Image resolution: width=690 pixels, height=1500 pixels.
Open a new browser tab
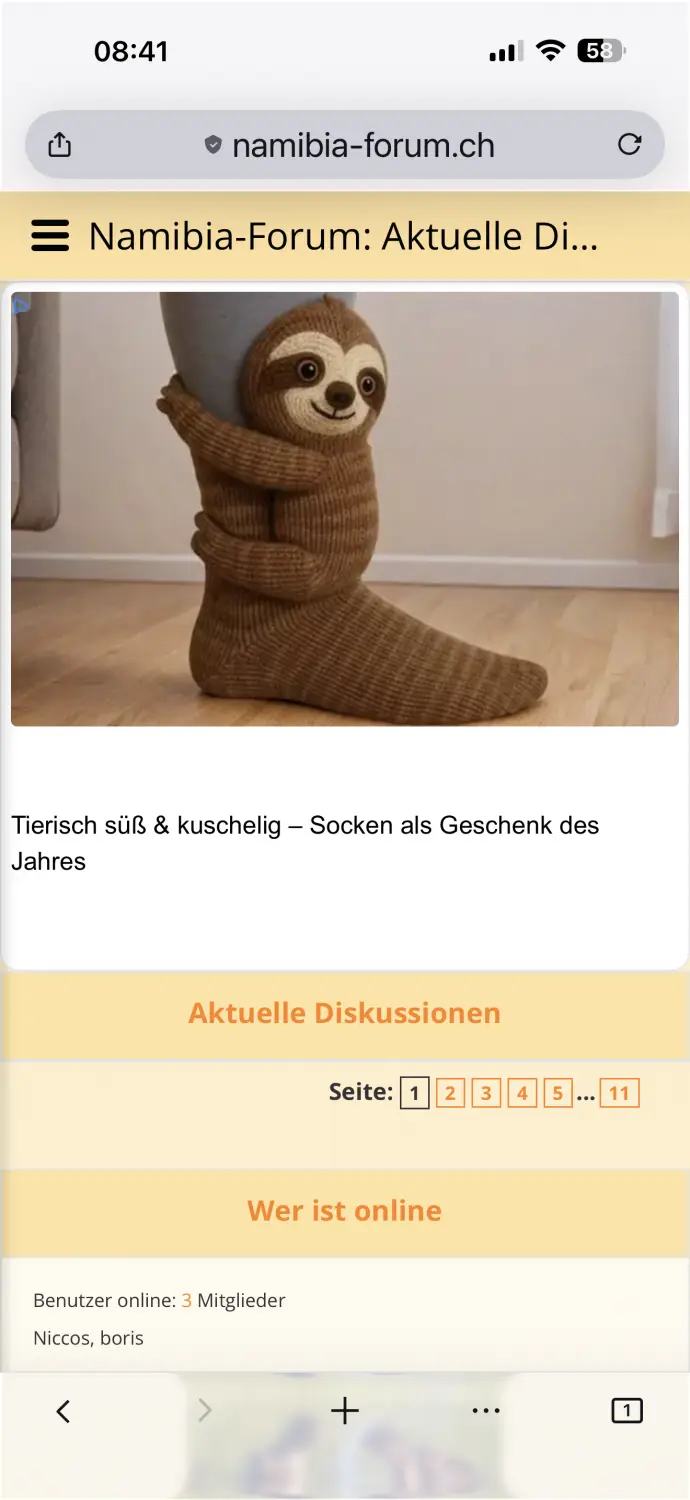pyautogui.click(x=345, y=1411)
